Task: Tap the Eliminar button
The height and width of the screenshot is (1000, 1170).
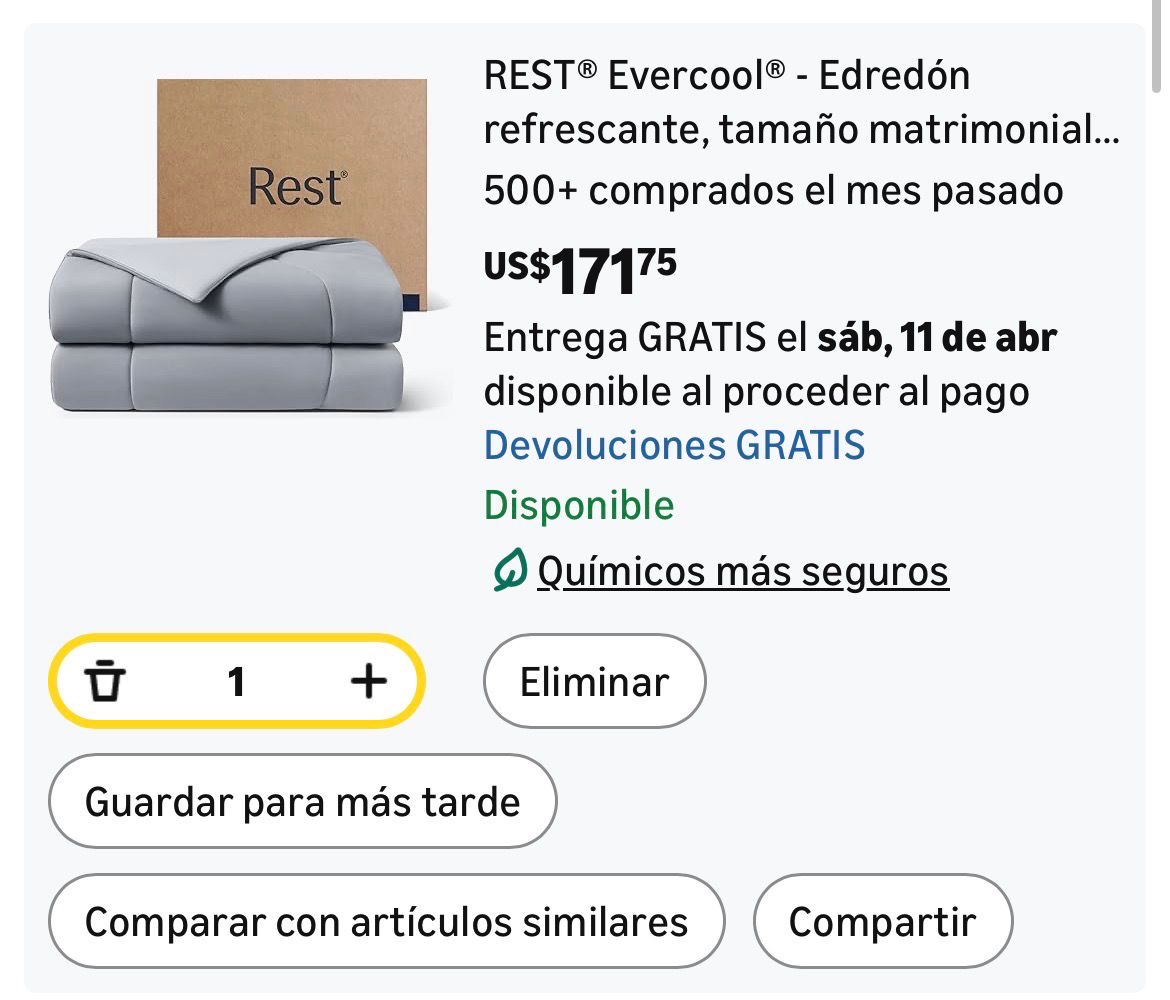Action: click(x=594, y=682)
